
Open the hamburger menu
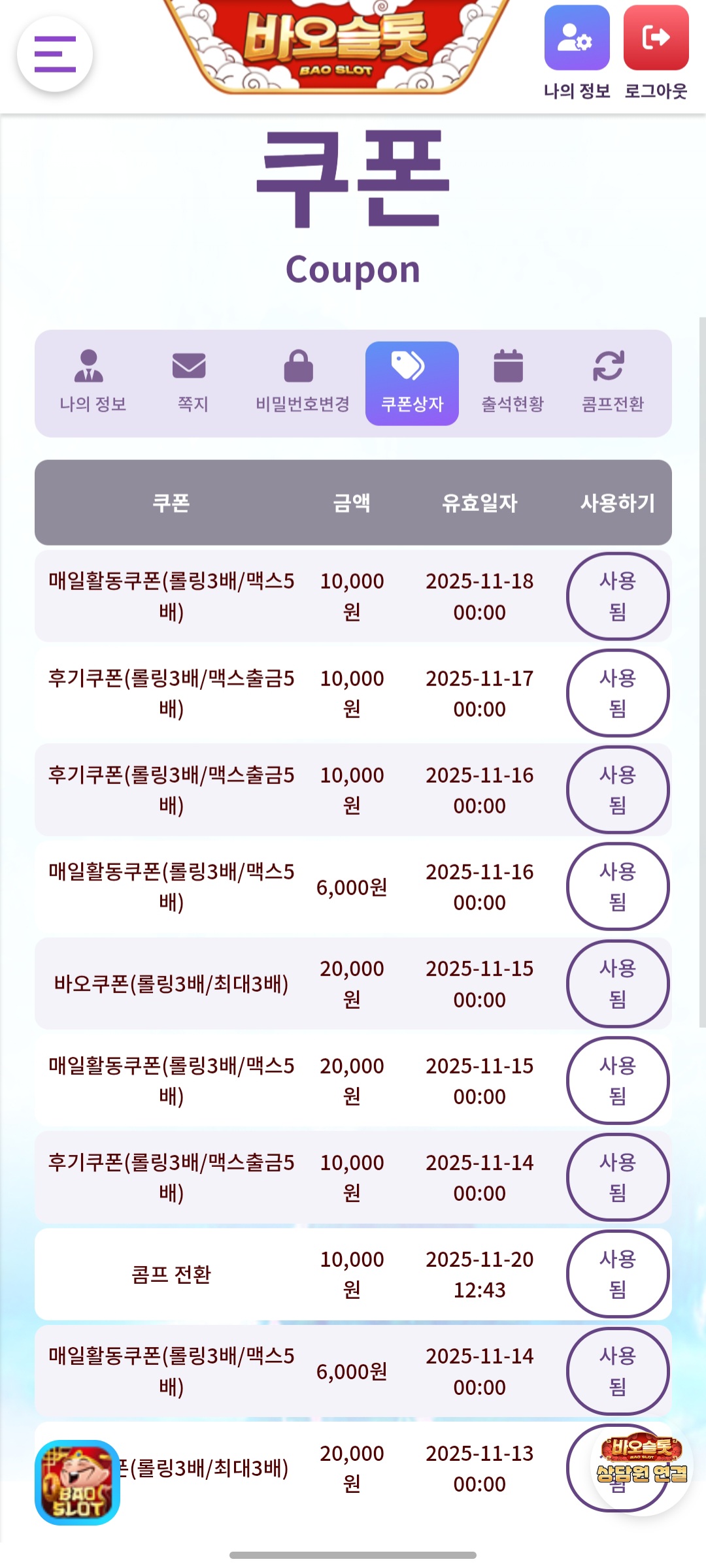point(55,54)
